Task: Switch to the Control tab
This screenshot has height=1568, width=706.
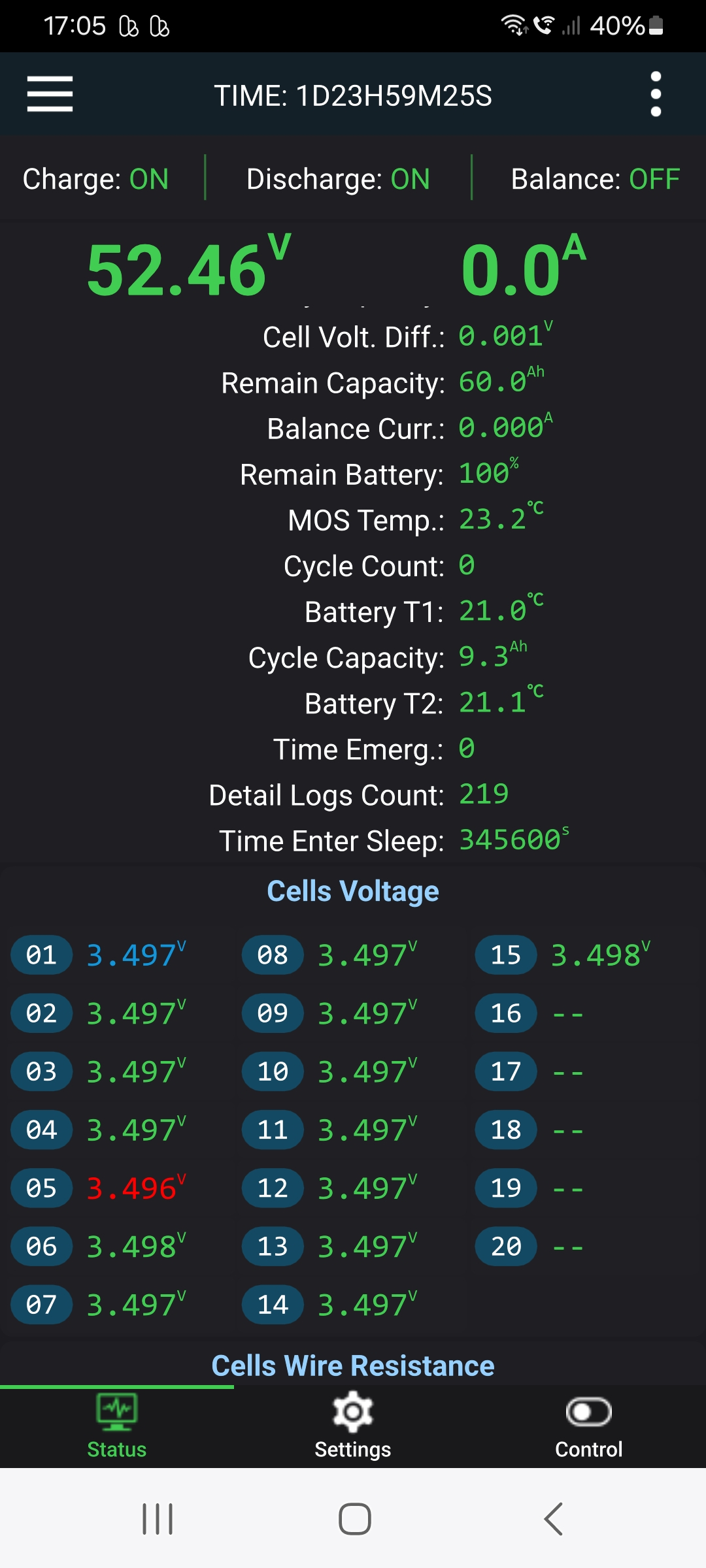Action: (x=588, y=1427)
